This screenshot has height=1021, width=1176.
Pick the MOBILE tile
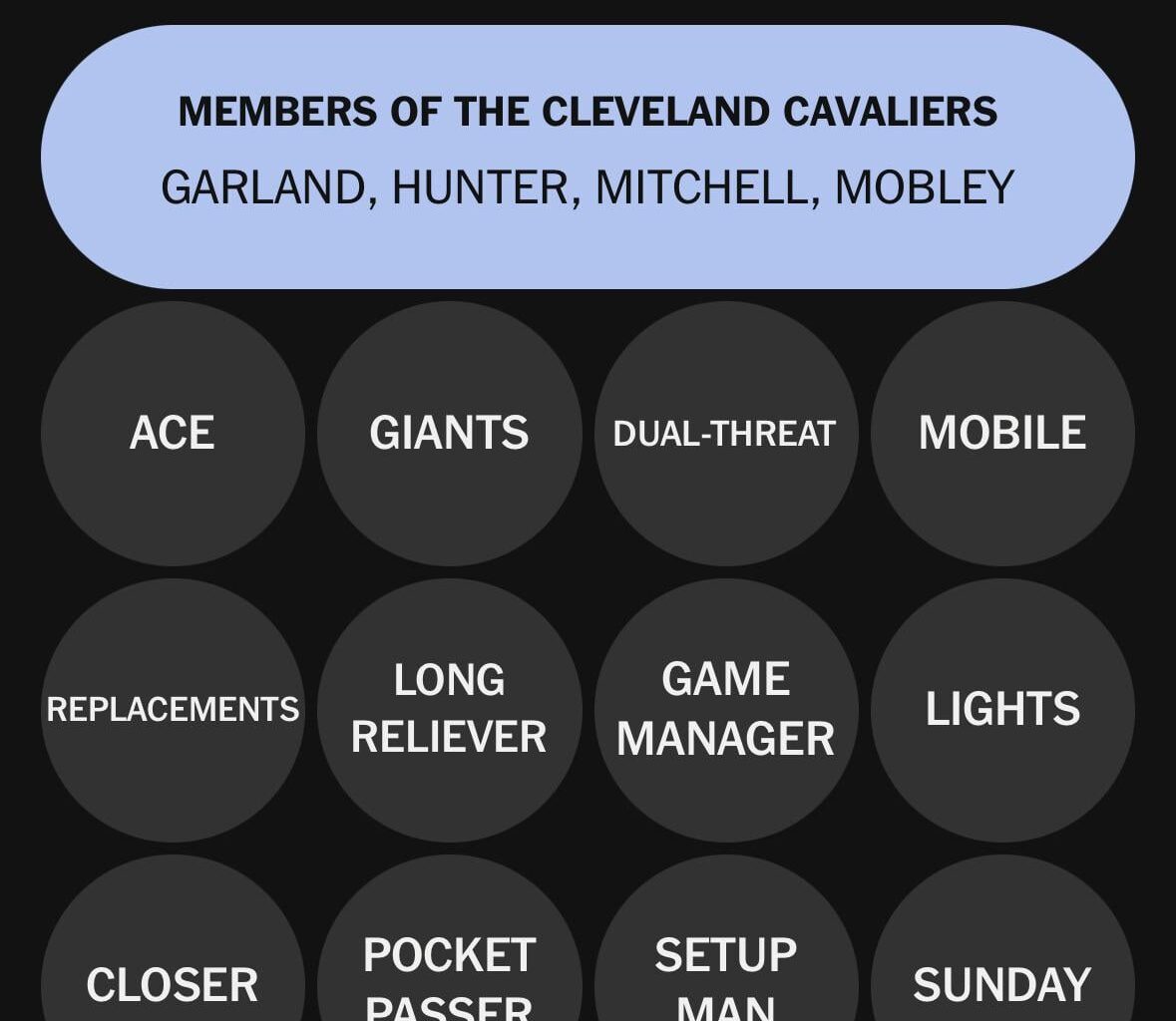[1002, 433]
